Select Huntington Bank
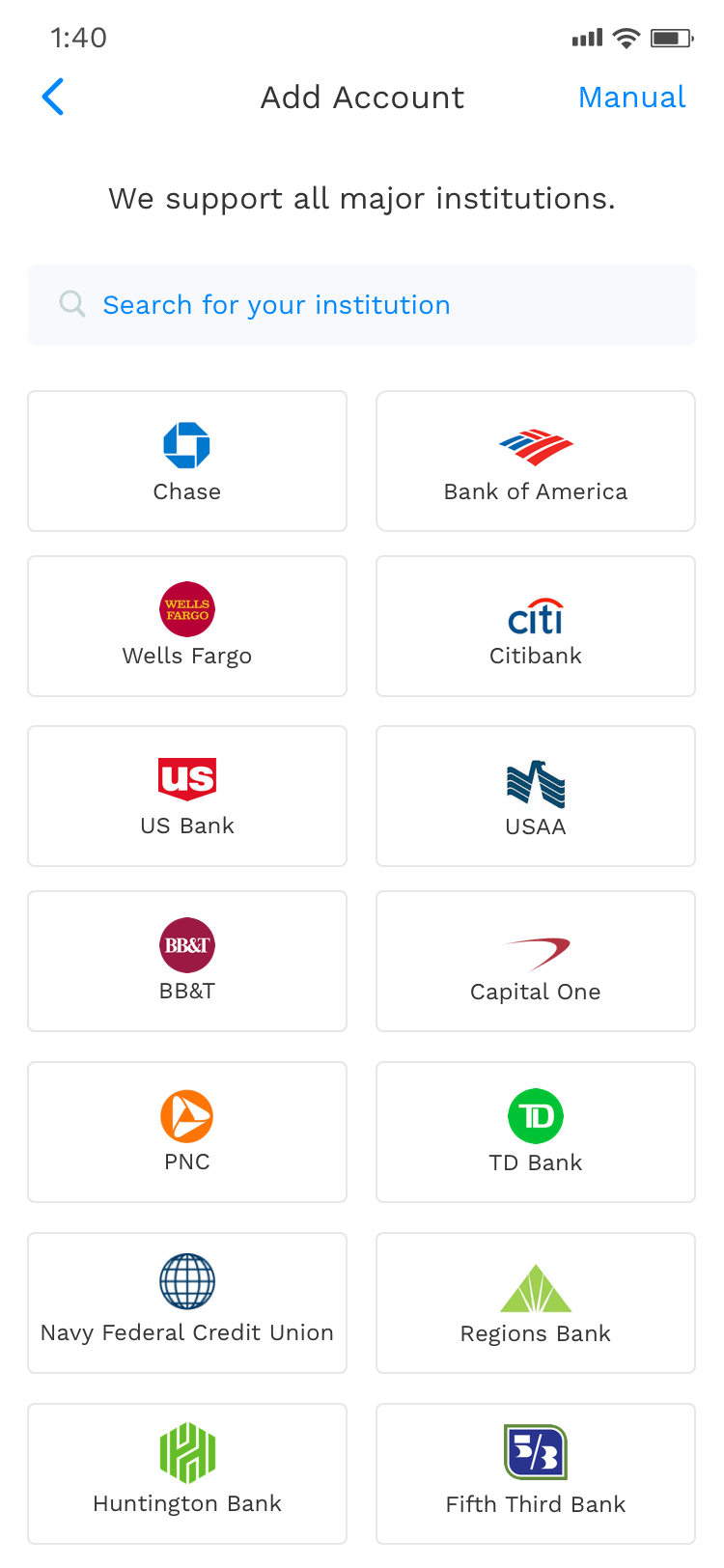Viewport: 724px width, 1568px height. 187,1474
